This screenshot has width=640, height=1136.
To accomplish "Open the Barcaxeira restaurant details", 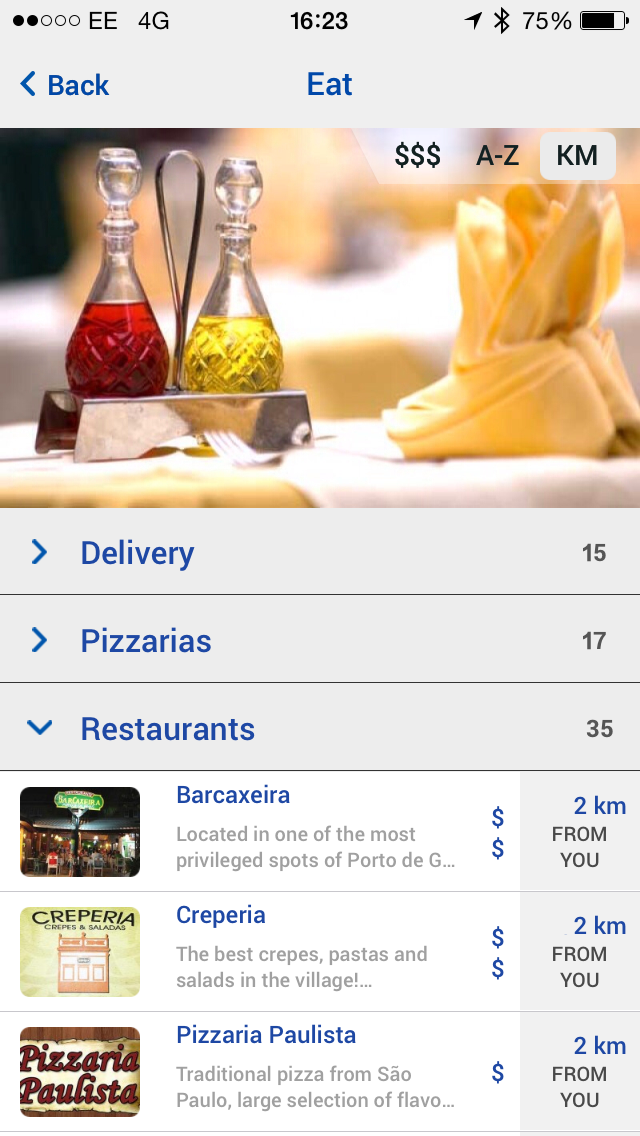I will [233, 796].
